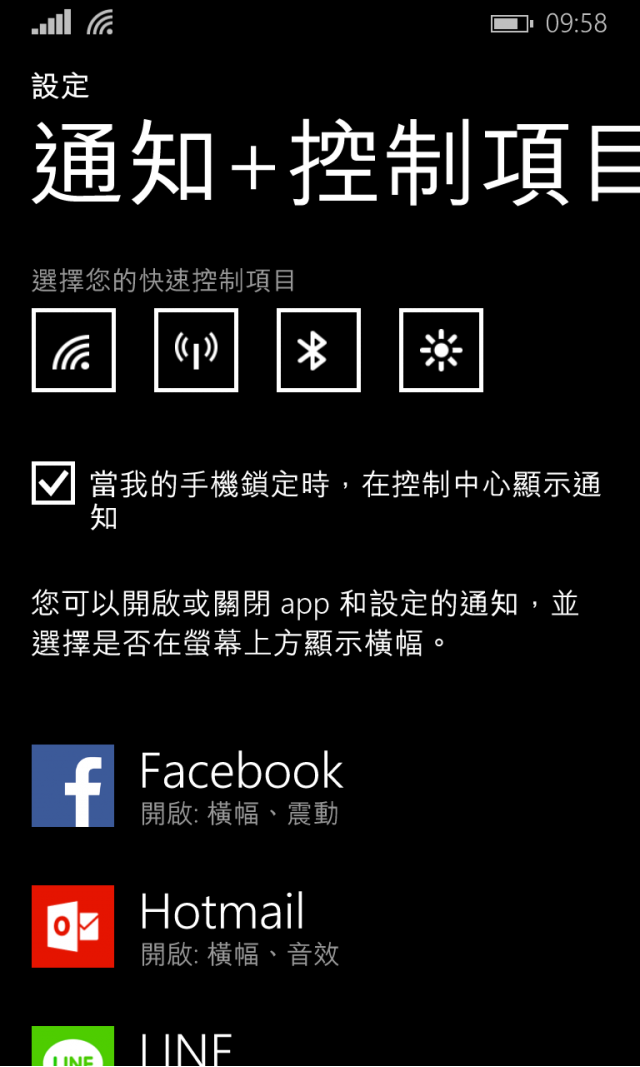Change the Bluetooth quick action slot
Screen dimensions: 640x1067
click(318, 350)
